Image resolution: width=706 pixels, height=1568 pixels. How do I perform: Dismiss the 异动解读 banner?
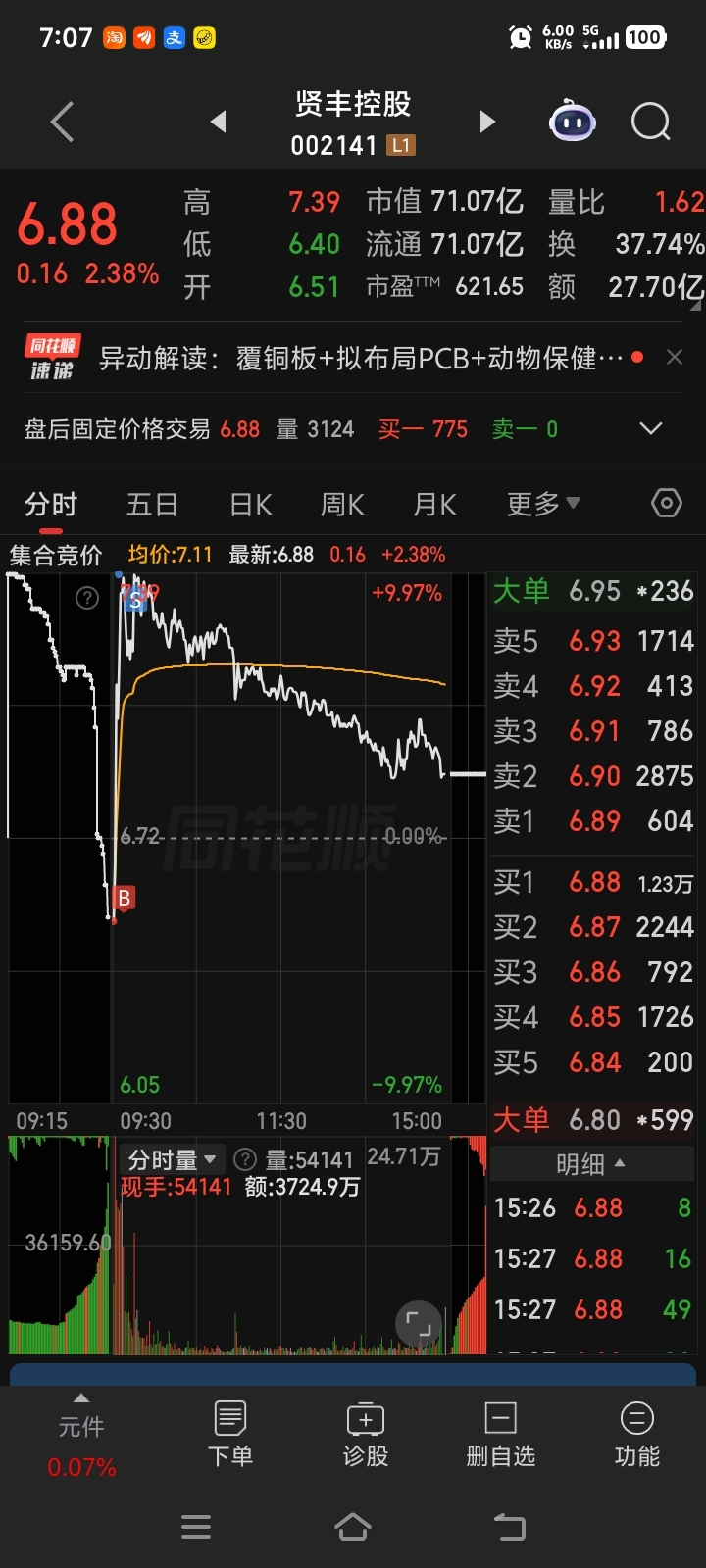coord(675,358)
